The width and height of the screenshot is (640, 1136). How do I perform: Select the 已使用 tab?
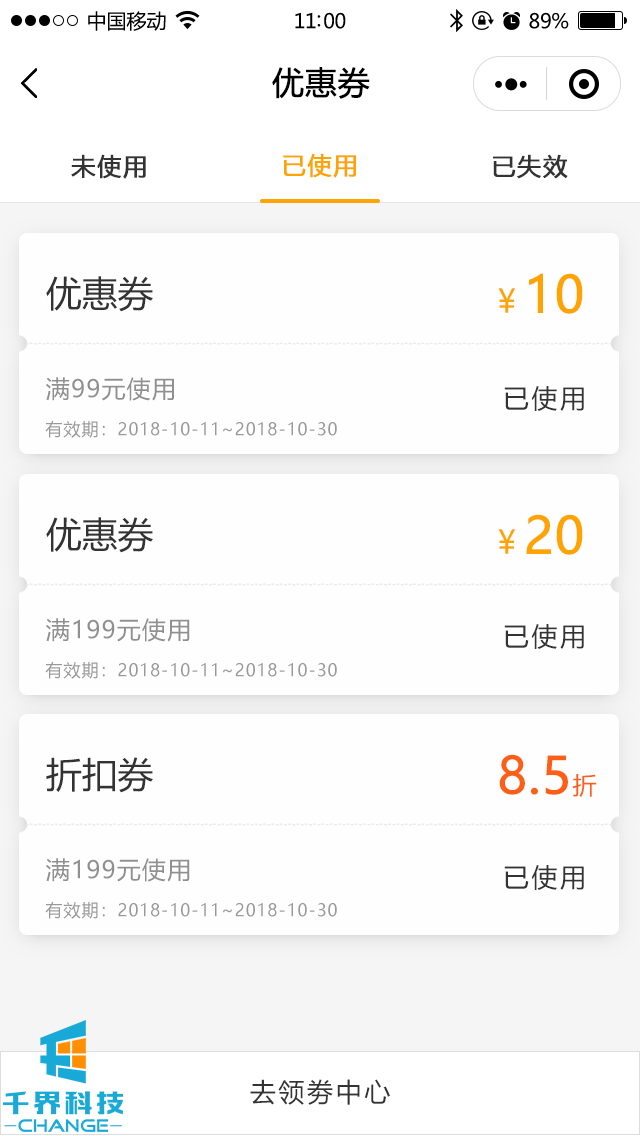pyautogui.click(x=319, y=167)
